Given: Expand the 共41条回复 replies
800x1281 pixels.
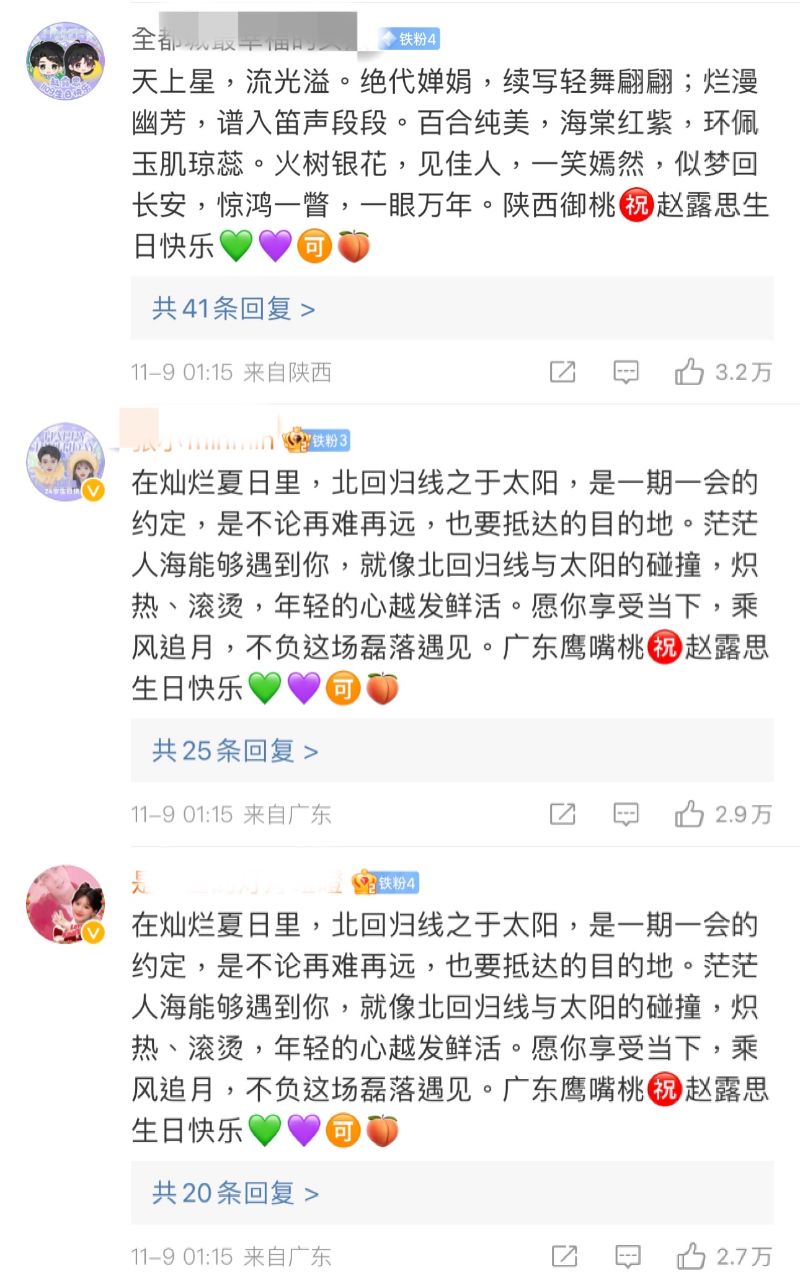Looking at the screenshot, I should tap(233, 308).
